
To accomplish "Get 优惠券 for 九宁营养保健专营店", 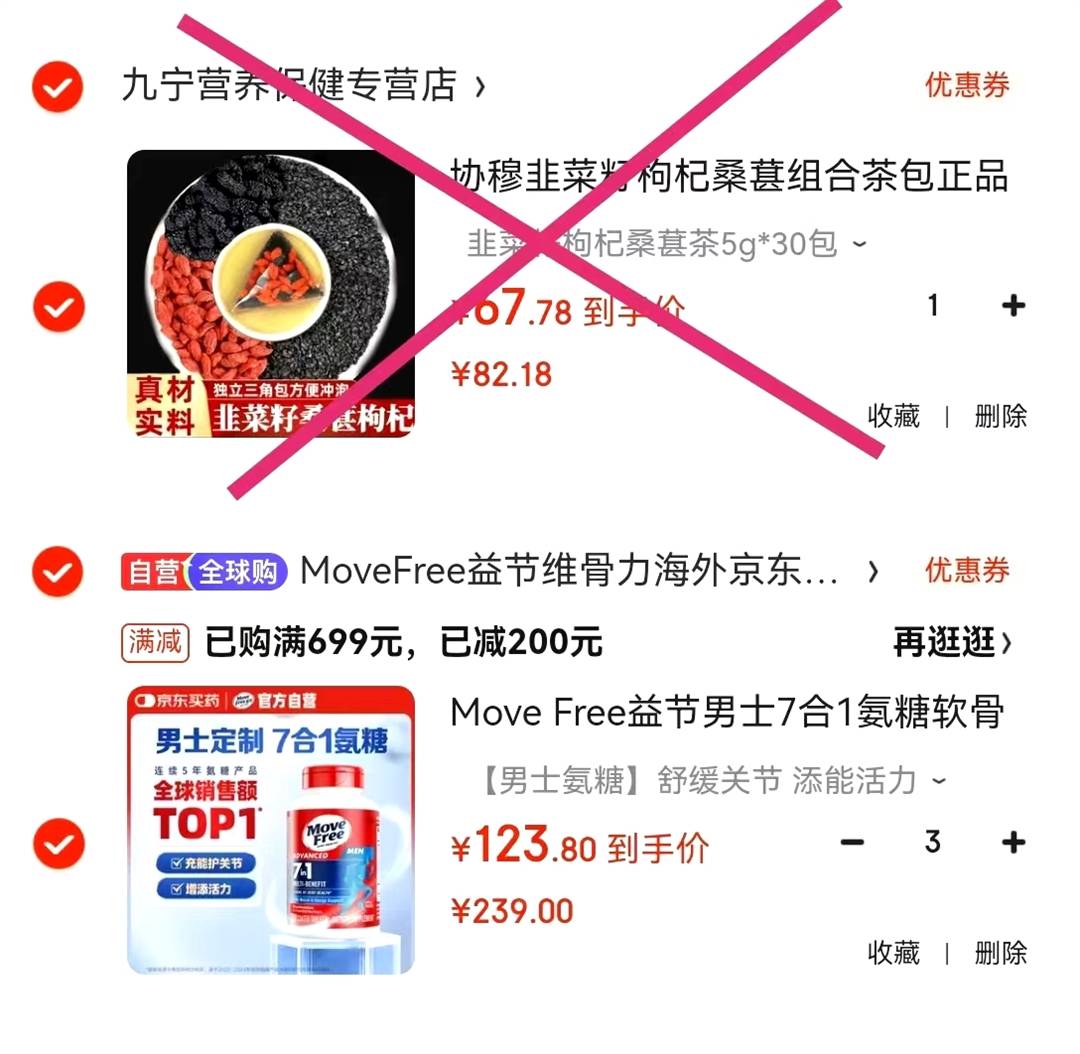I will point(966,85).
